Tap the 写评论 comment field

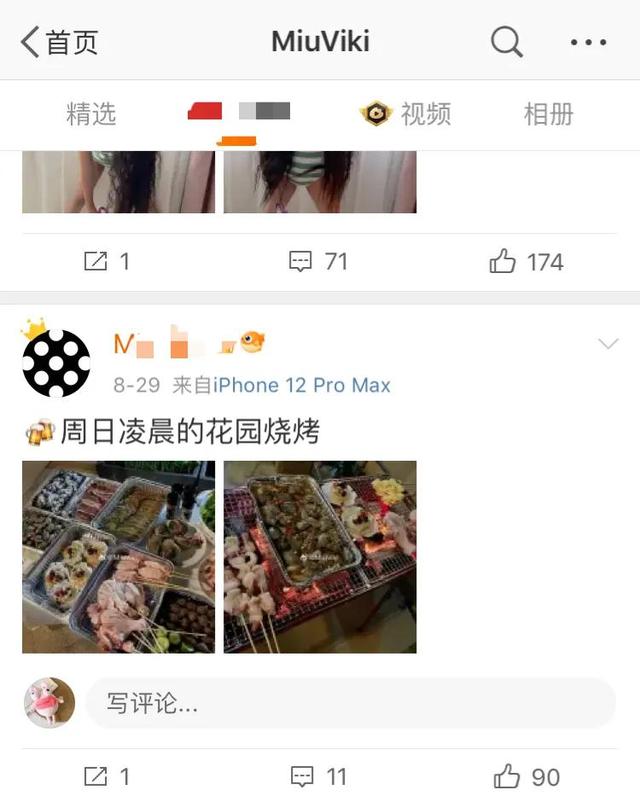350,703
